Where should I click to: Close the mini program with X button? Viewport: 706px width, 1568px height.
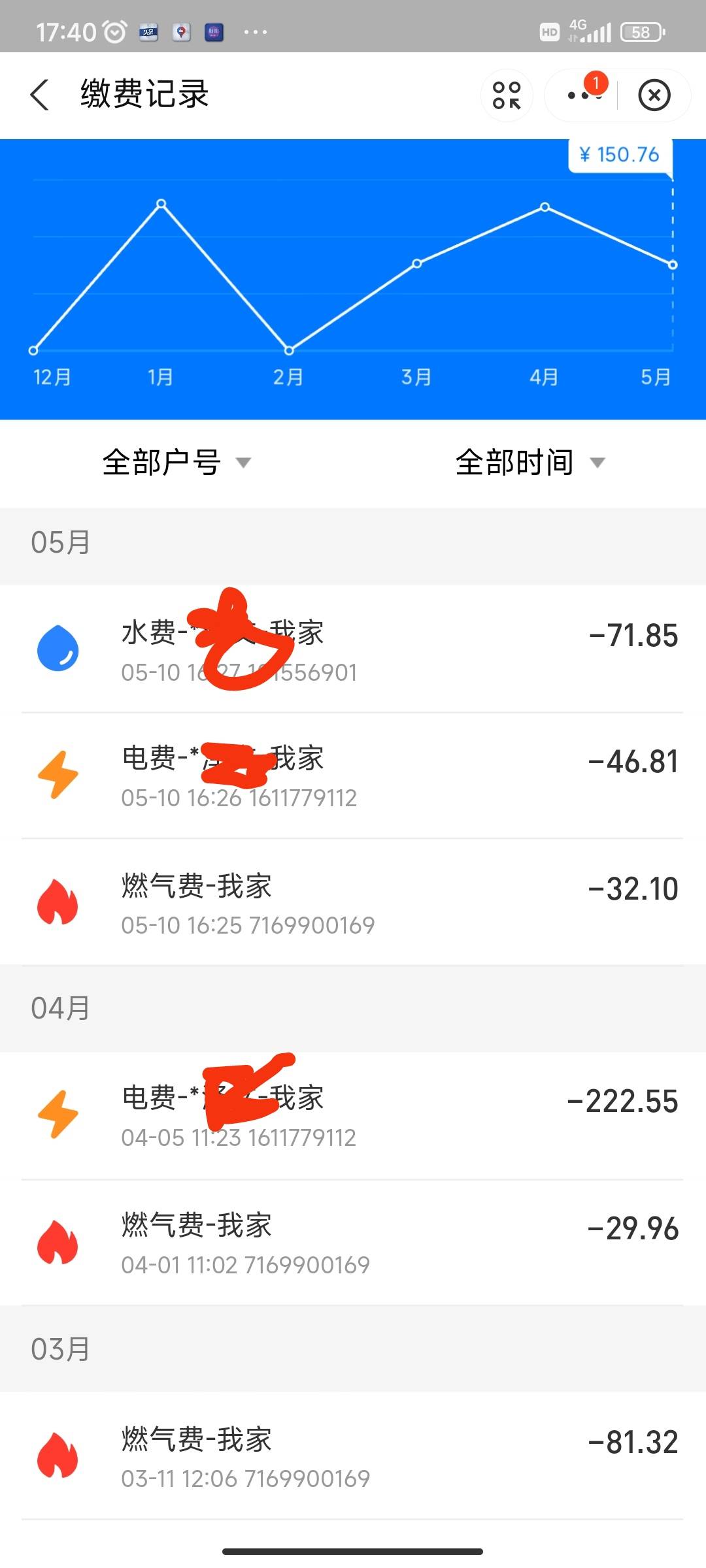(x=654, y=95)
